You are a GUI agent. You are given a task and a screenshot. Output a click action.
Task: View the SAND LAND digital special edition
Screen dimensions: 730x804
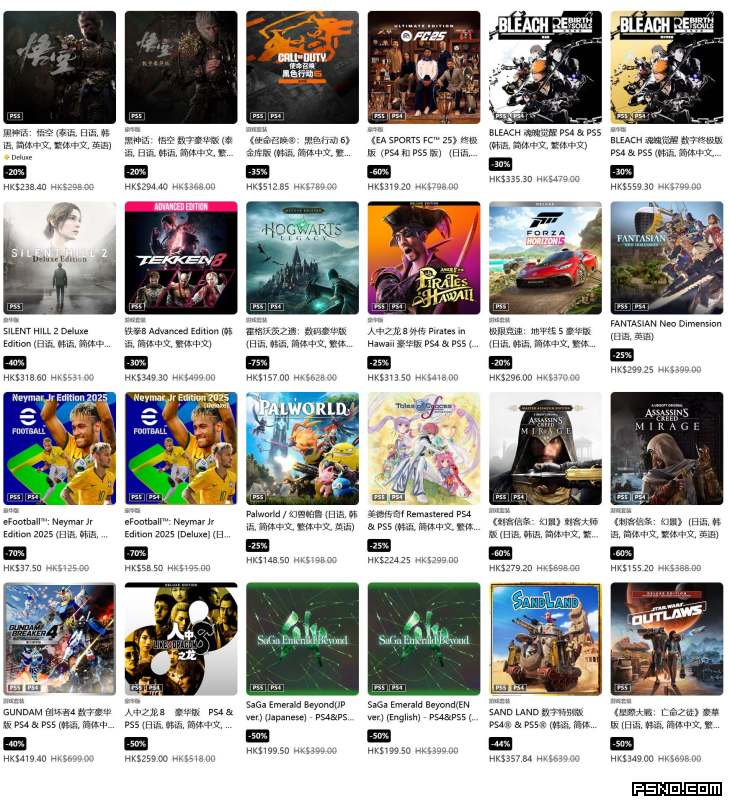[545, 638]
